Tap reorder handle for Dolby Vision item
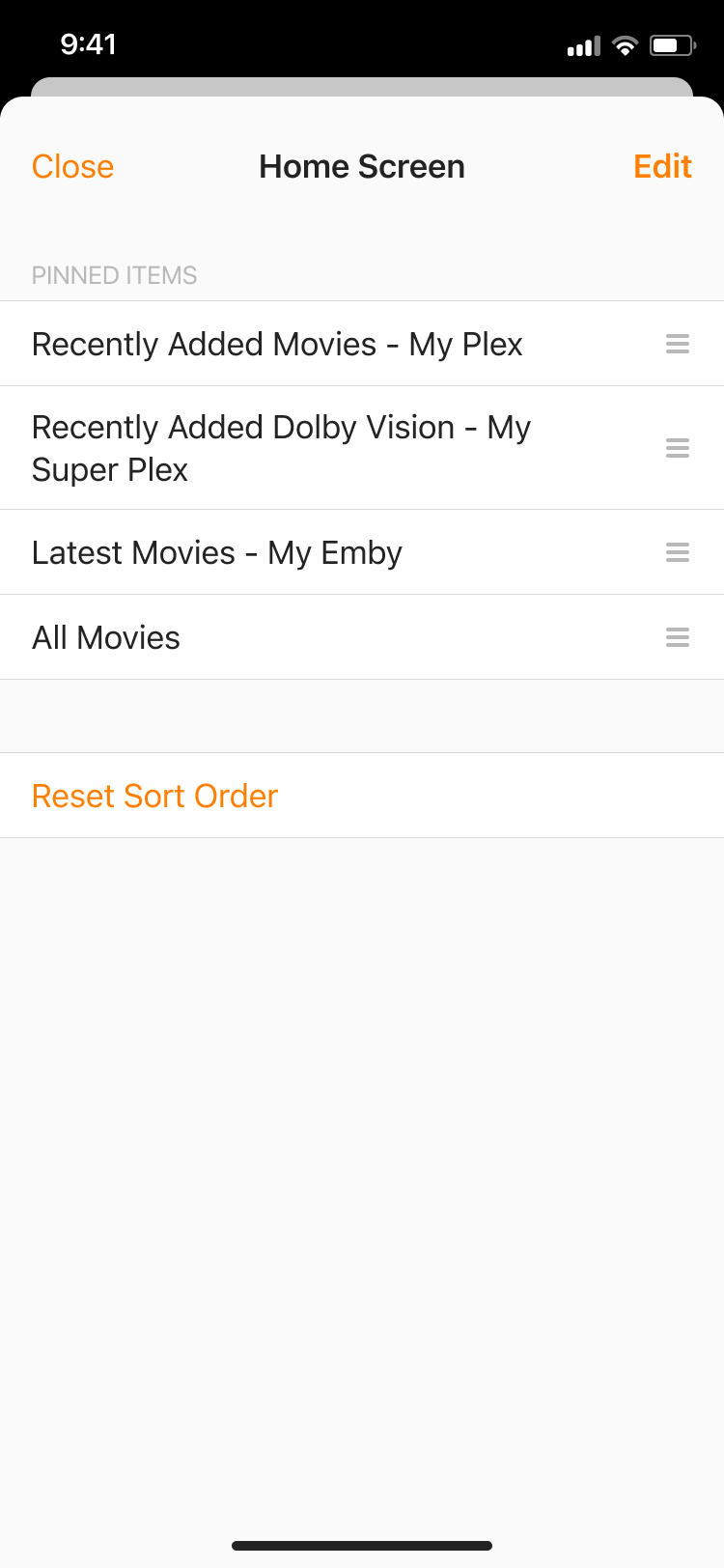 click(678, 448)
